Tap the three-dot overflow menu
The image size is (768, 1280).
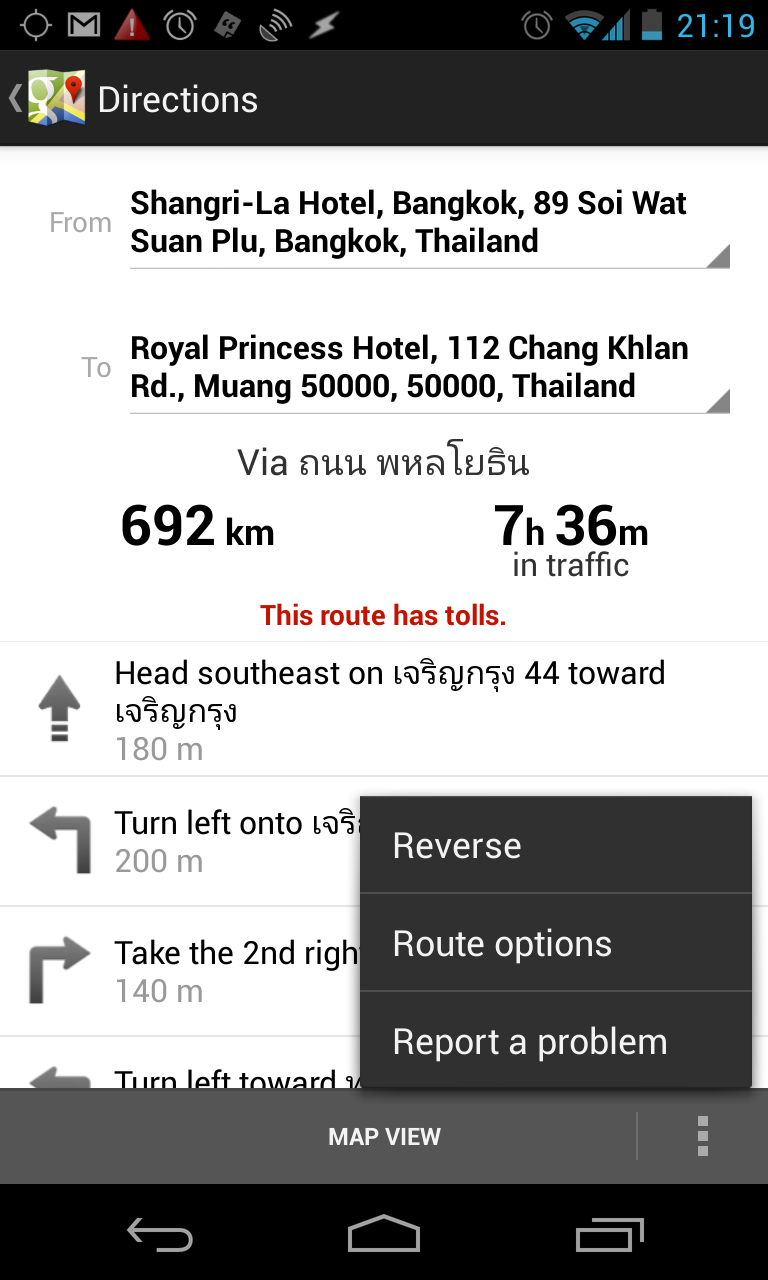tap(702, 1137)
